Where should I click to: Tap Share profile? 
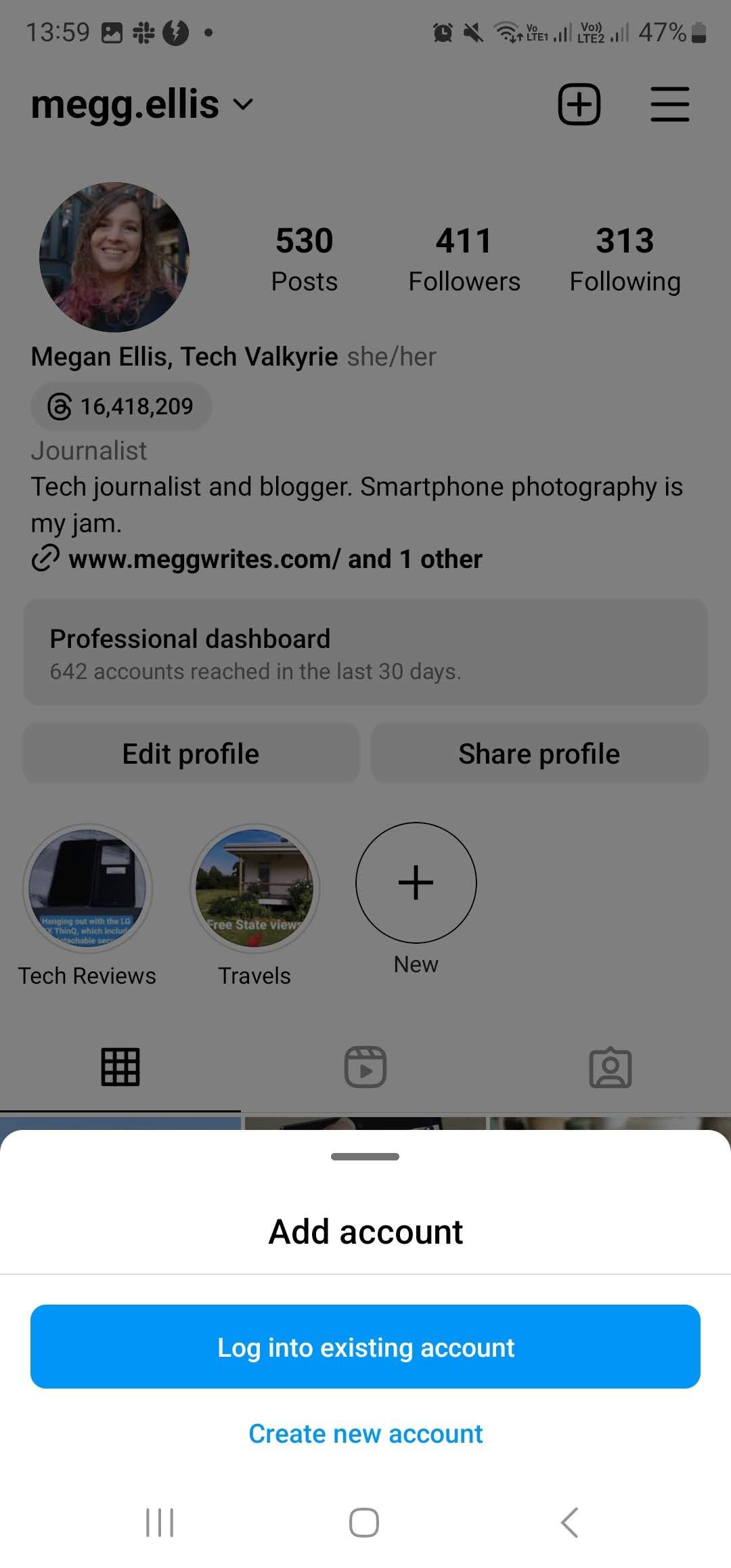click(539, 753)
